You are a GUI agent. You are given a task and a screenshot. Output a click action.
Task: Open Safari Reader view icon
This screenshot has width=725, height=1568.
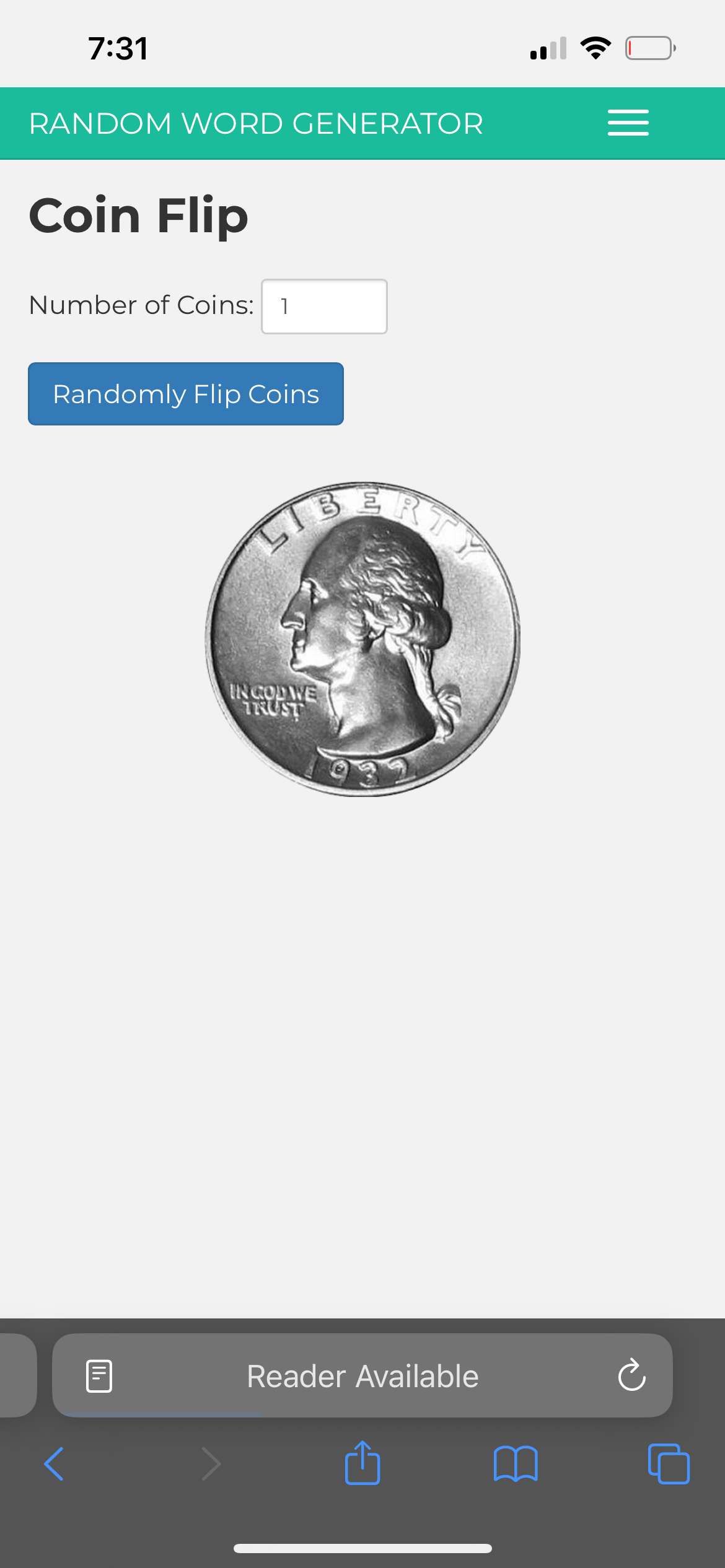[99, 1376]
